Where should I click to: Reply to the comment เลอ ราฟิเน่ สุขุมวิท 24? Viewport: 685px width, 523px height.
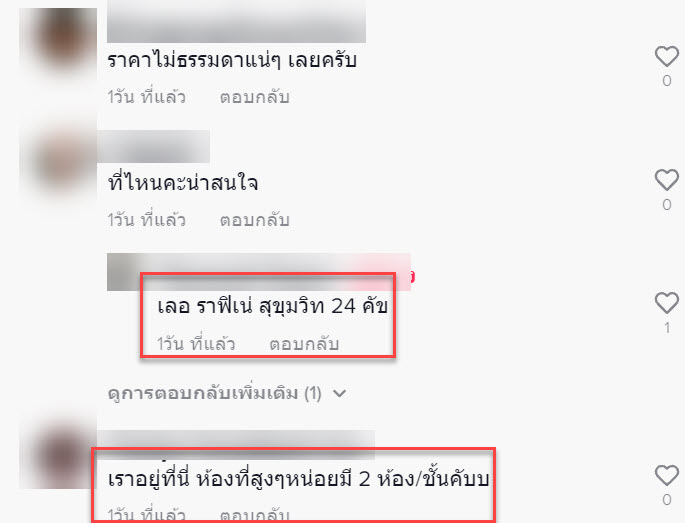point(304,344)
